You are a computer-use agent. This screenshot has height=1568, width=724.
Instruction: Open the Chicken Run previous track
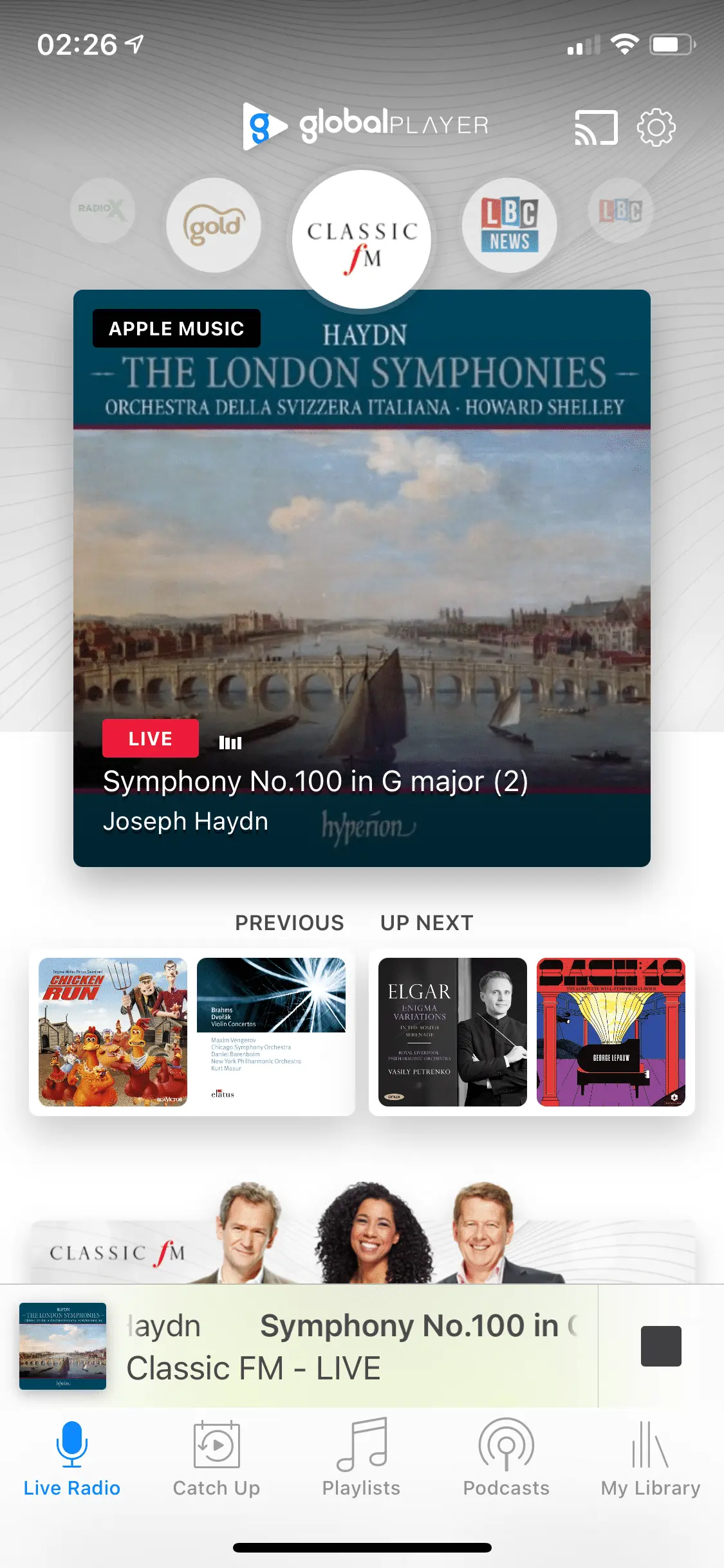pyautogui.click(x=113, y=1032)
